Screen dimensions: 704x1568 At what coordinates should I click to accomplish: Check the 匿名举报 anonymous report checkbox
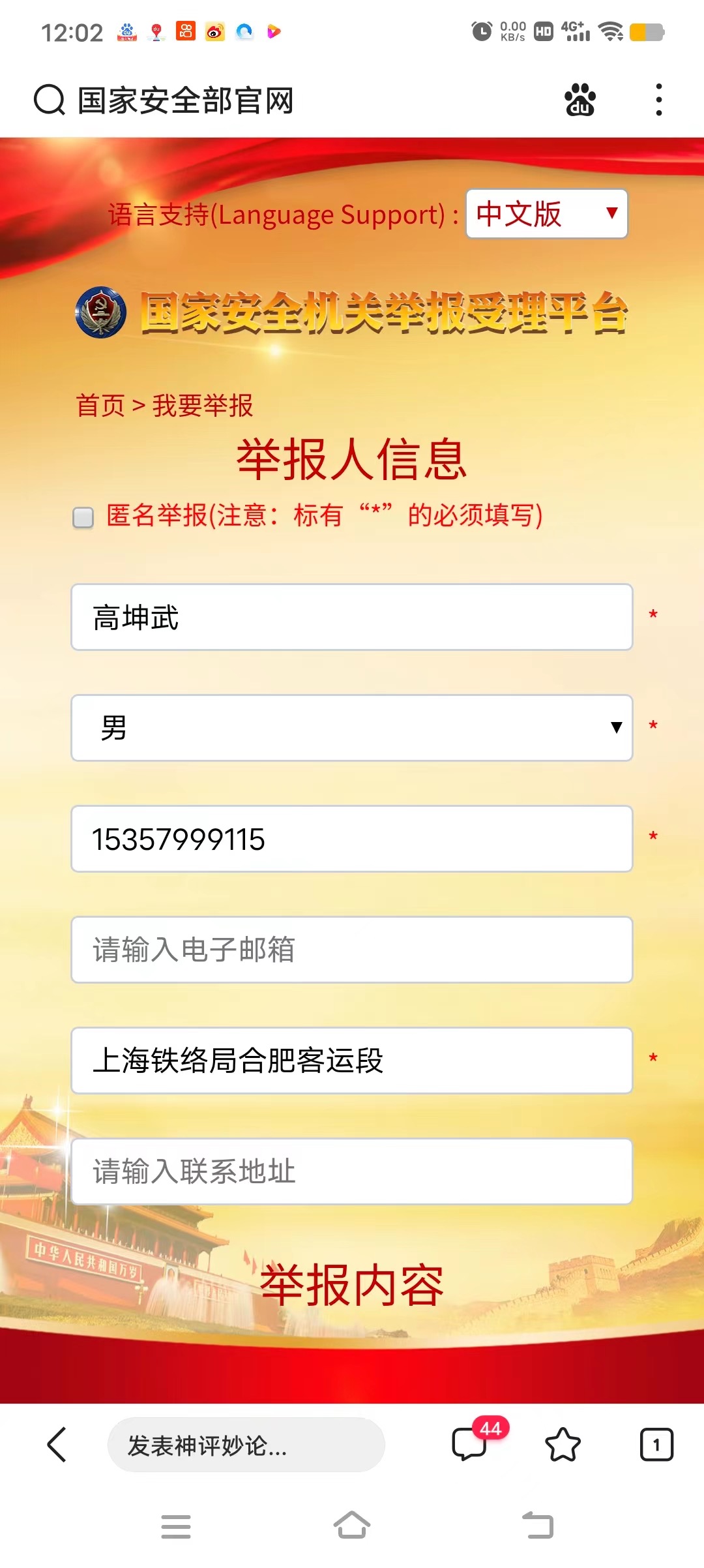click(x=83, y=517)
